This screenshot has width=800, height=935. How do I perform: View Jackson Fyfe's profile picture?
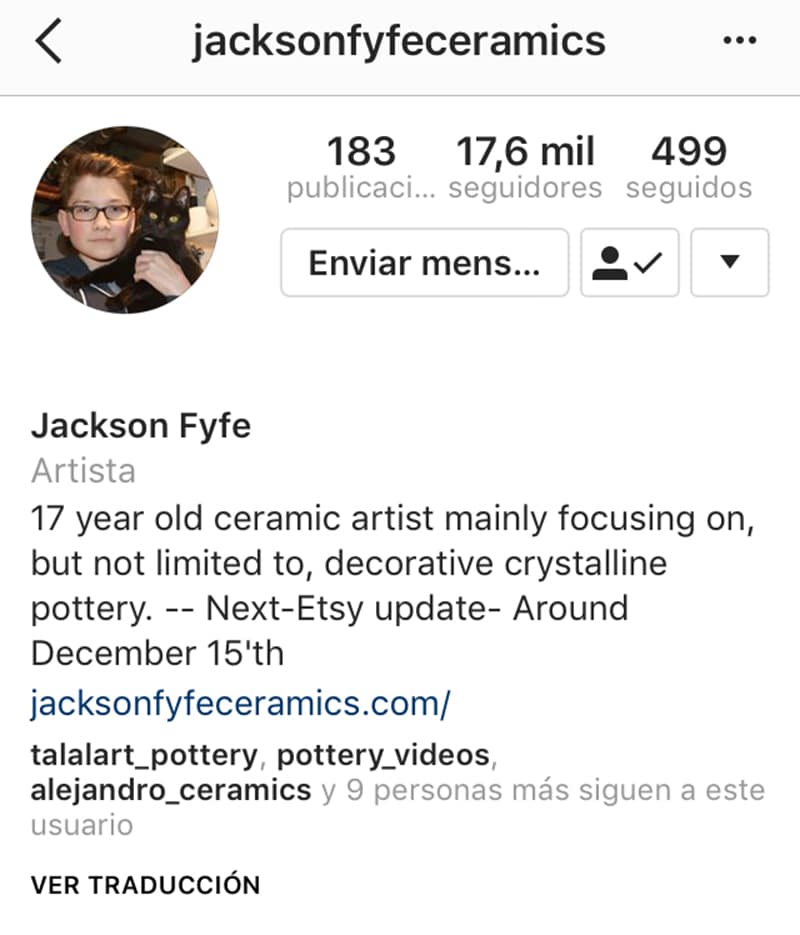(x=125, y=220)
